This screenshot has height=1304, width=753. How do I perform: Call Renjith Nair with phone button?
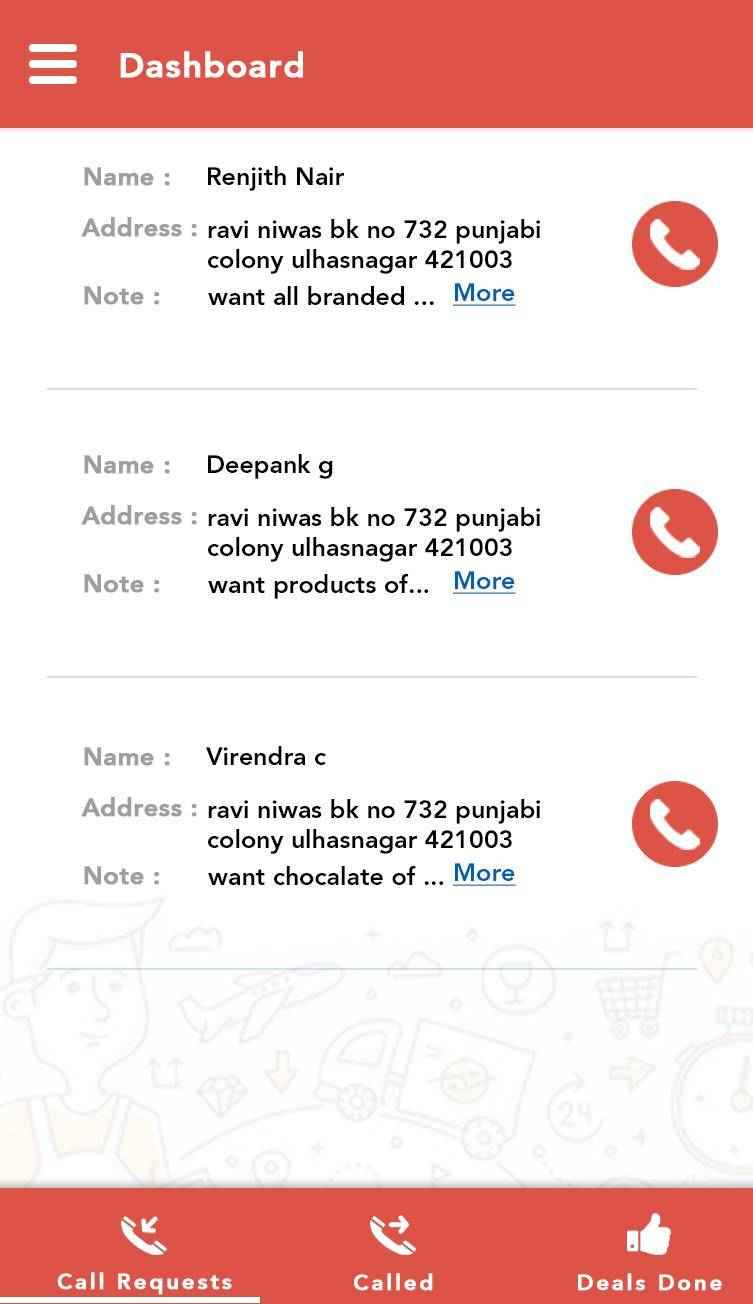click(x=674, y=244)
